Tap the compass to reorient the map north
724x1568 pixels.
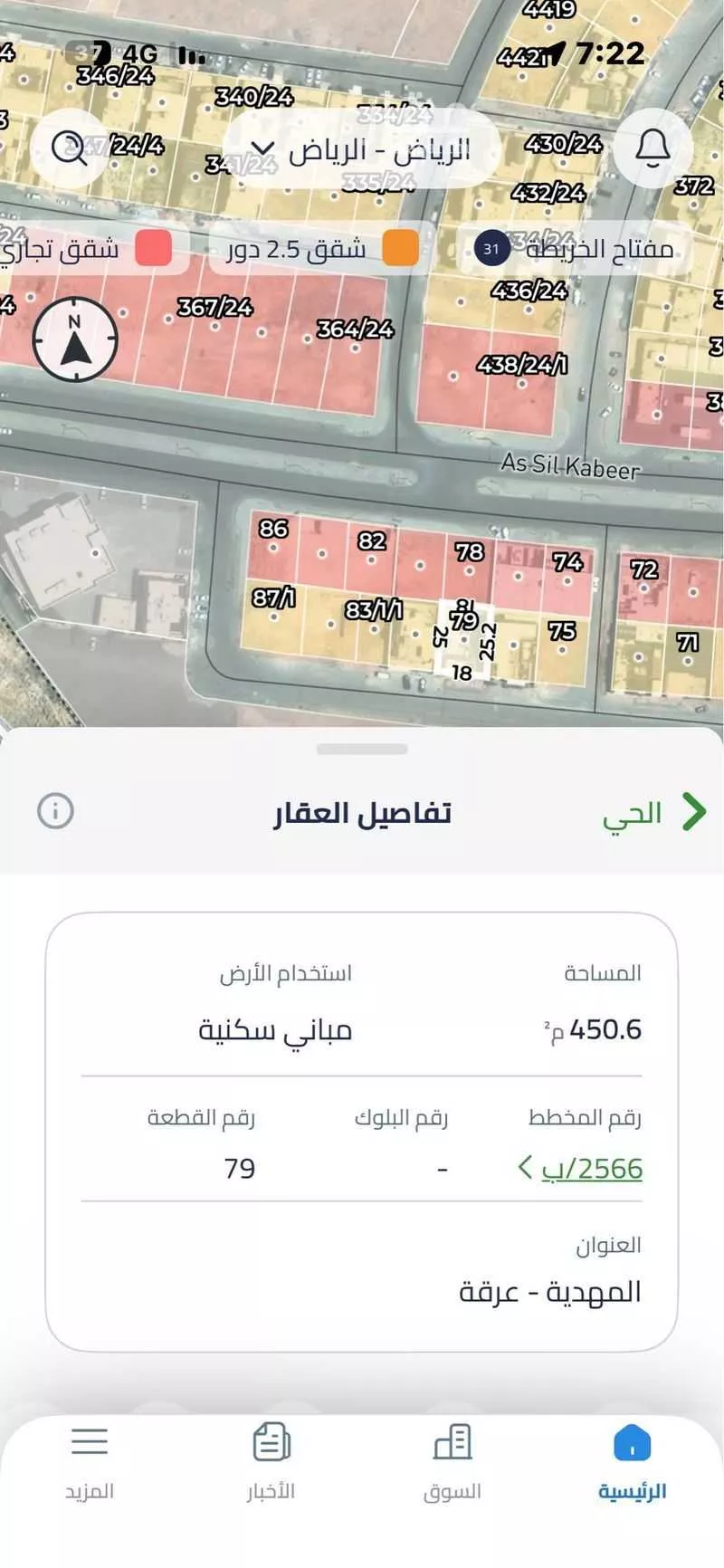pyautogui.click(x=76, y=338)
